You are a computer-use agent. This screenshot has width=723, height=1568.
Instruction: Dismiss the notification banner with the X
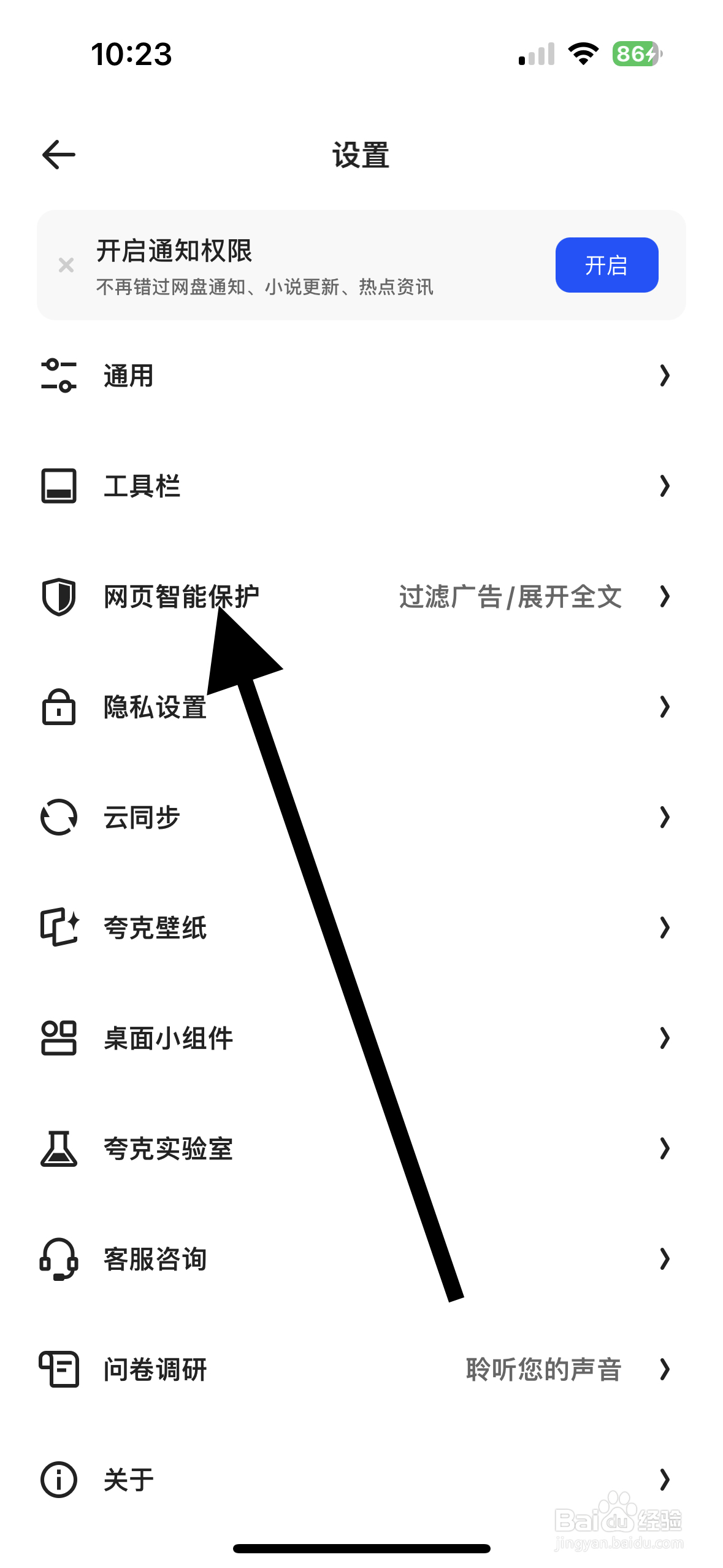(65, 265)
